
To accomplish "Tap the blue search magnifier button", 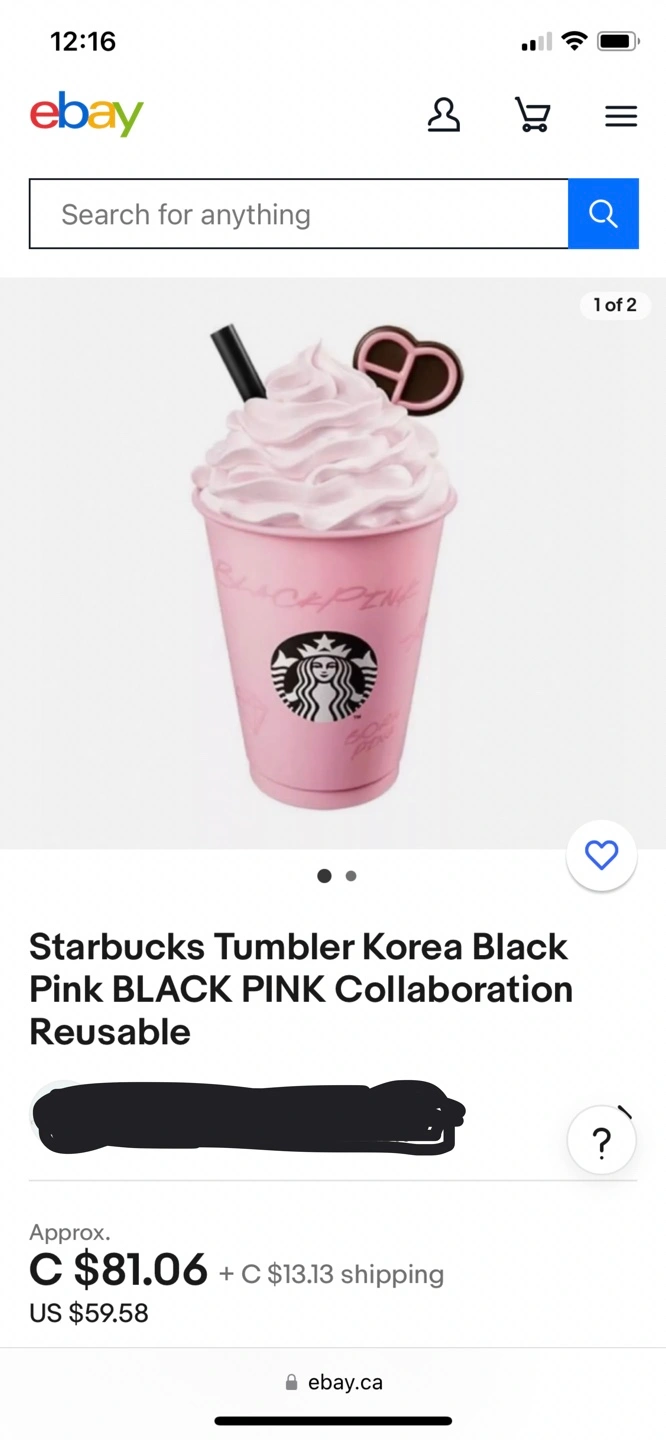I will pyautogui.click(x=603, y=213).
